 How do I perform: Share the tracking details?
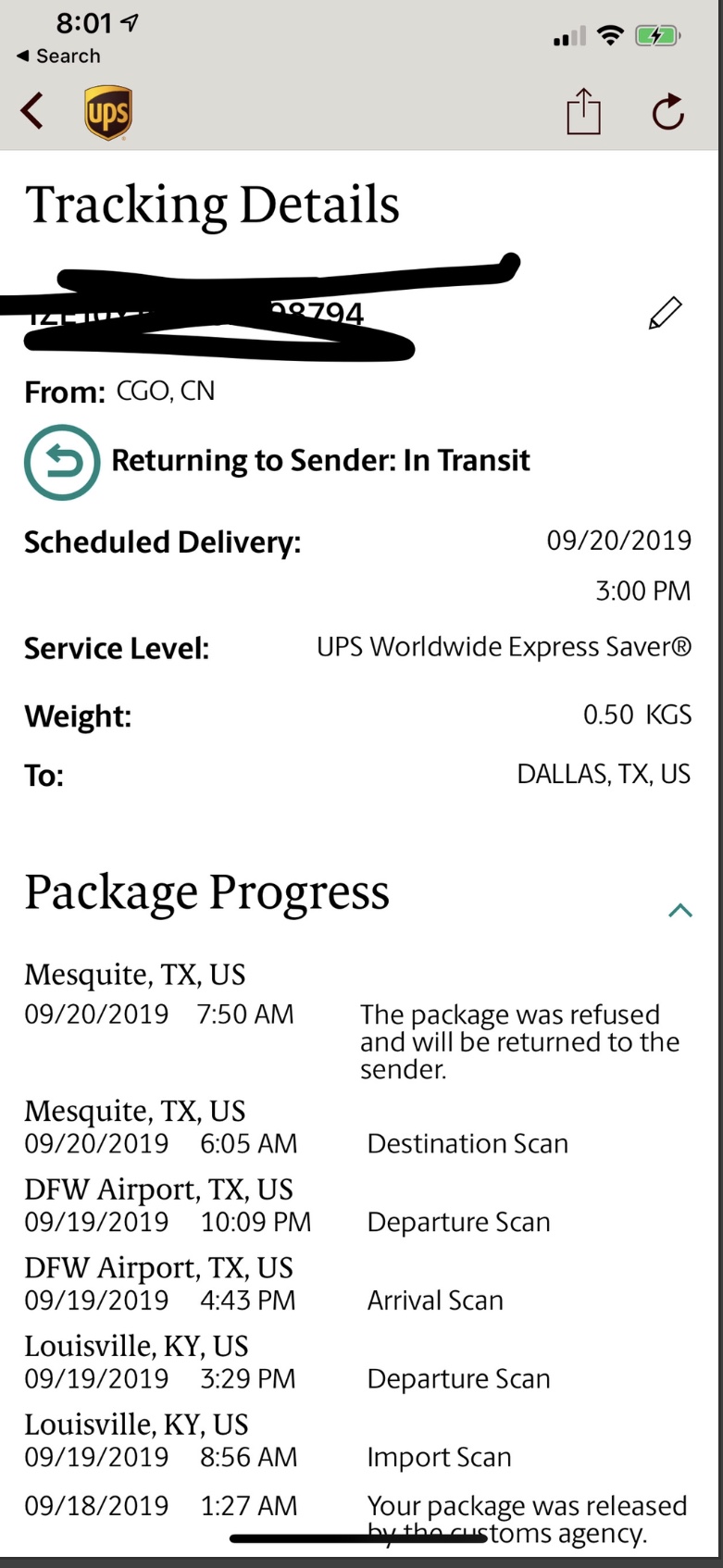point(583,113)
